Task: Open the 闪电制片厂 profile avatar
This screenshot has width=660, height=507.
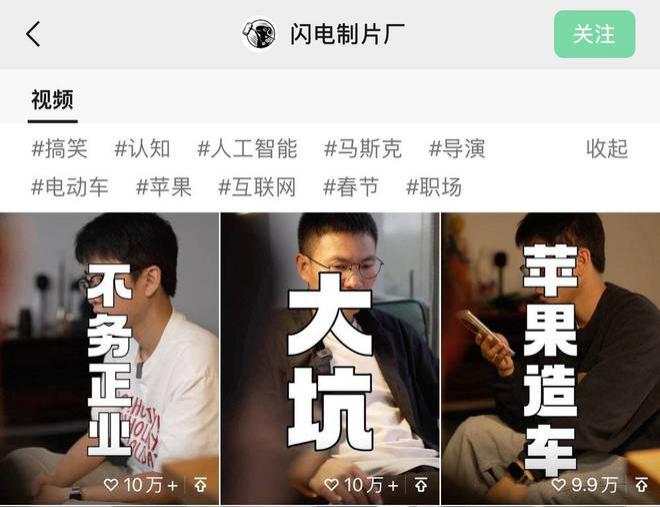Action: tap(259, 34)
